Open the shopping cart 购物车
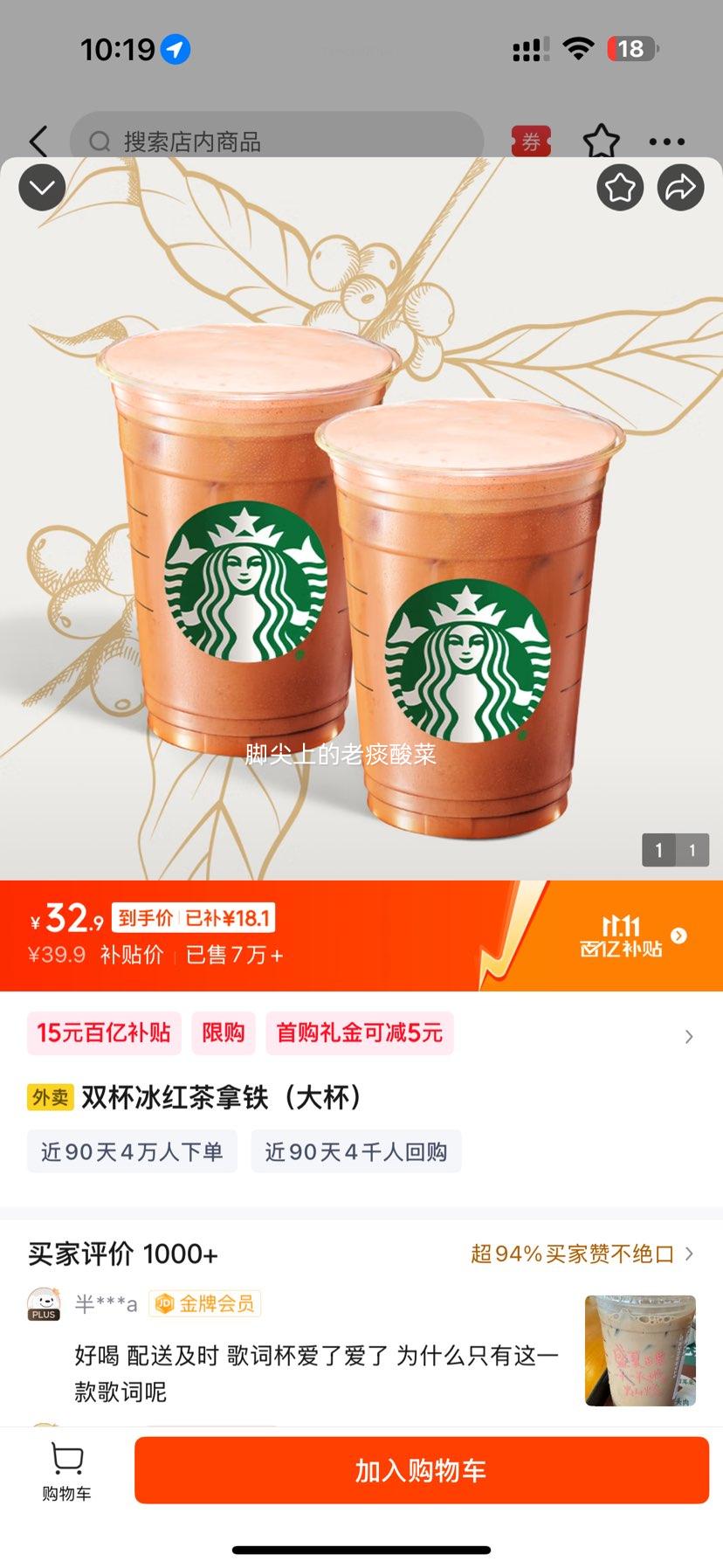The image size is (723, 1568). [66, 1471]
